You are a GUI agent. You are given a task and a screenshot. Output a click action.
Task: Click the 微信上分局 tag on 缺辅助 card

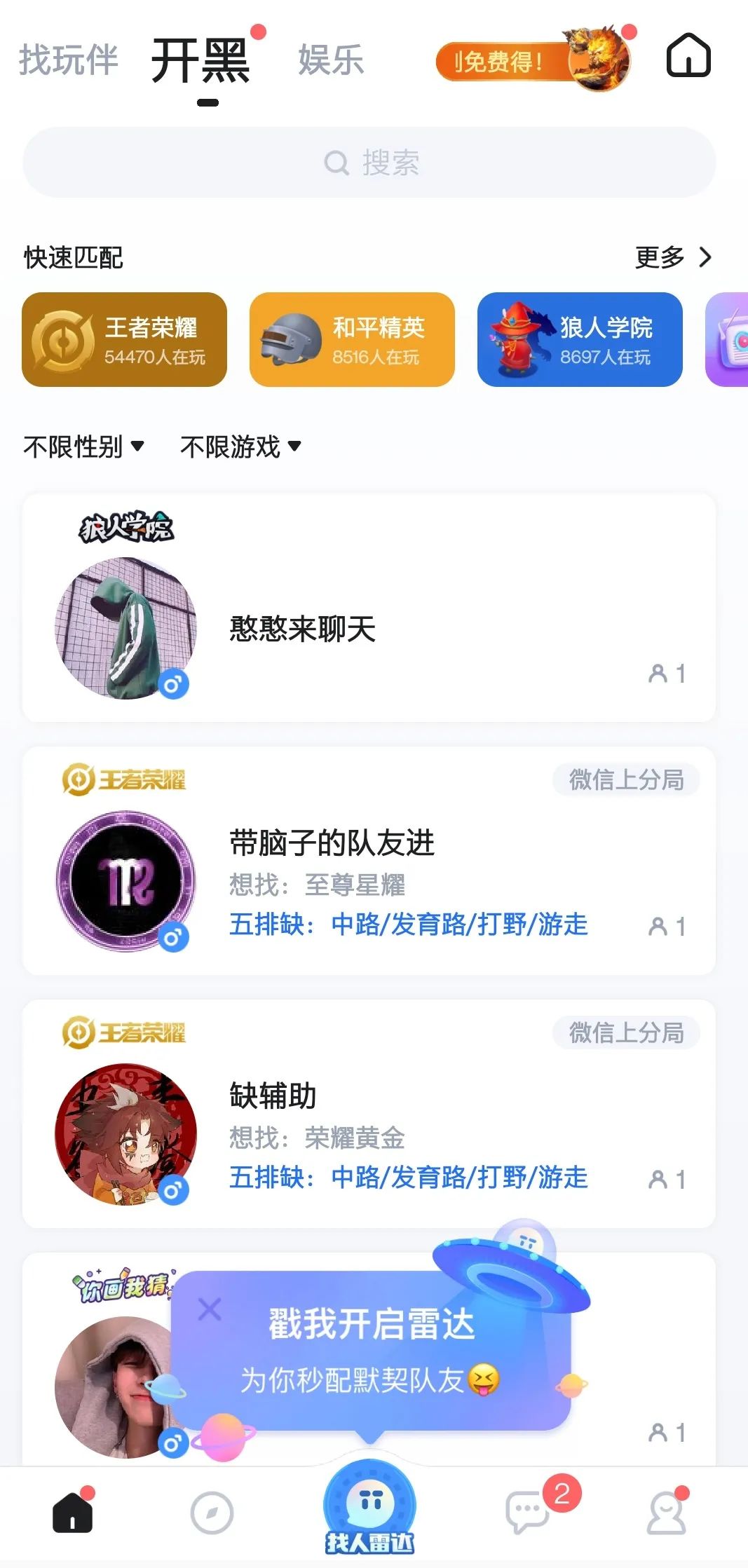point(625,1032)
